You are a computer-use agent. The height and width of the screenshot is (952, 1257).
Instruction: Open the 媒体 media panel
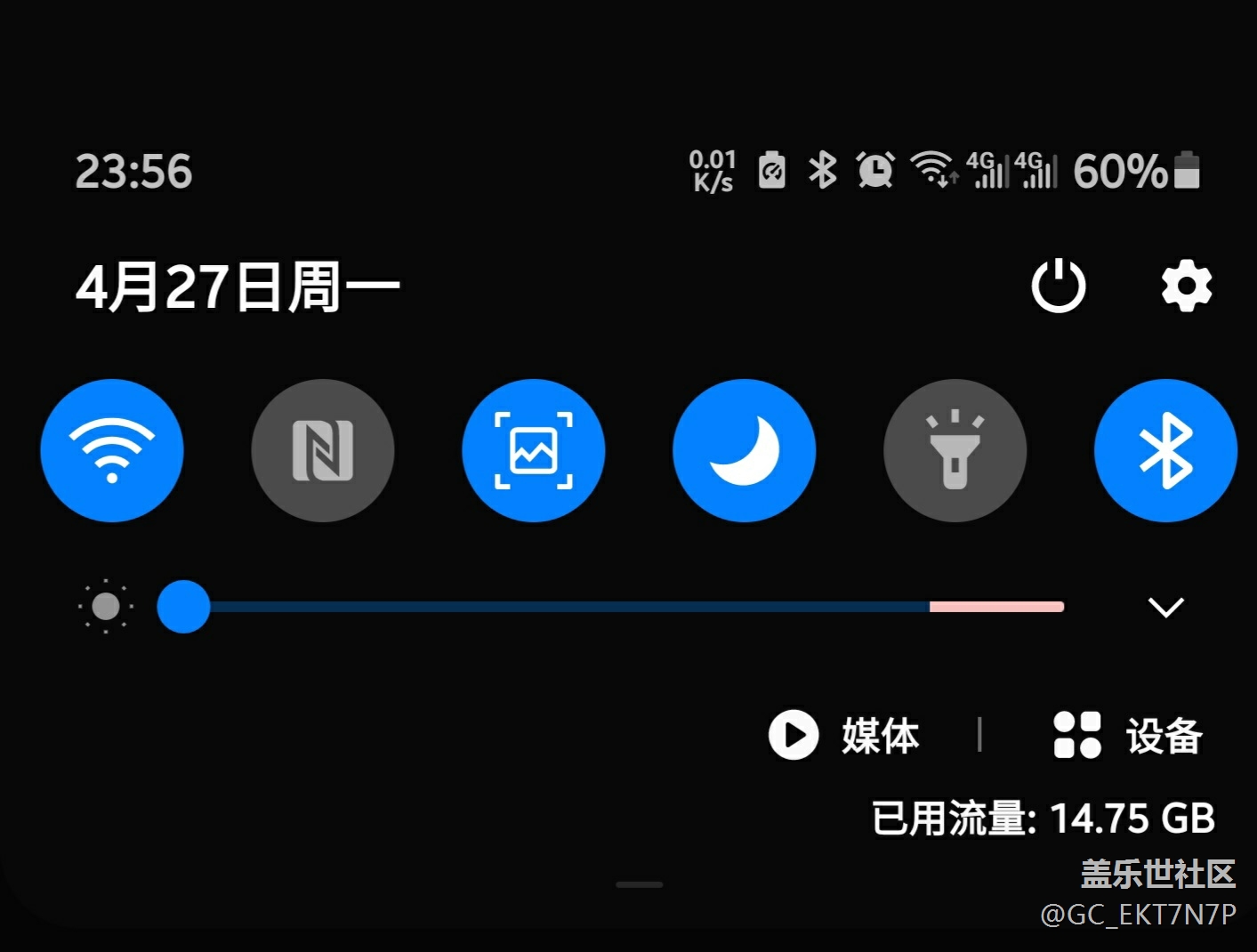[x=845, y=736]
